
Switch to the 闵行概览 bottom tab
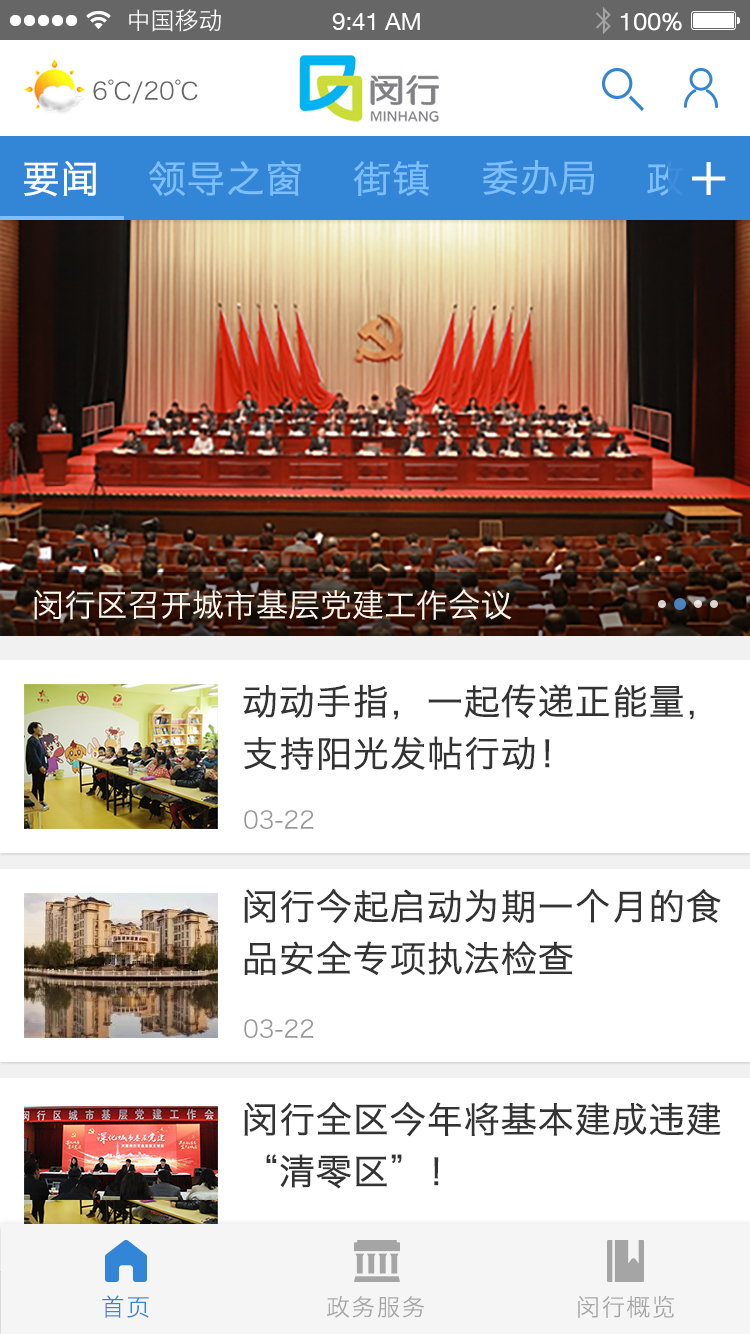(x=626, y=1279)
